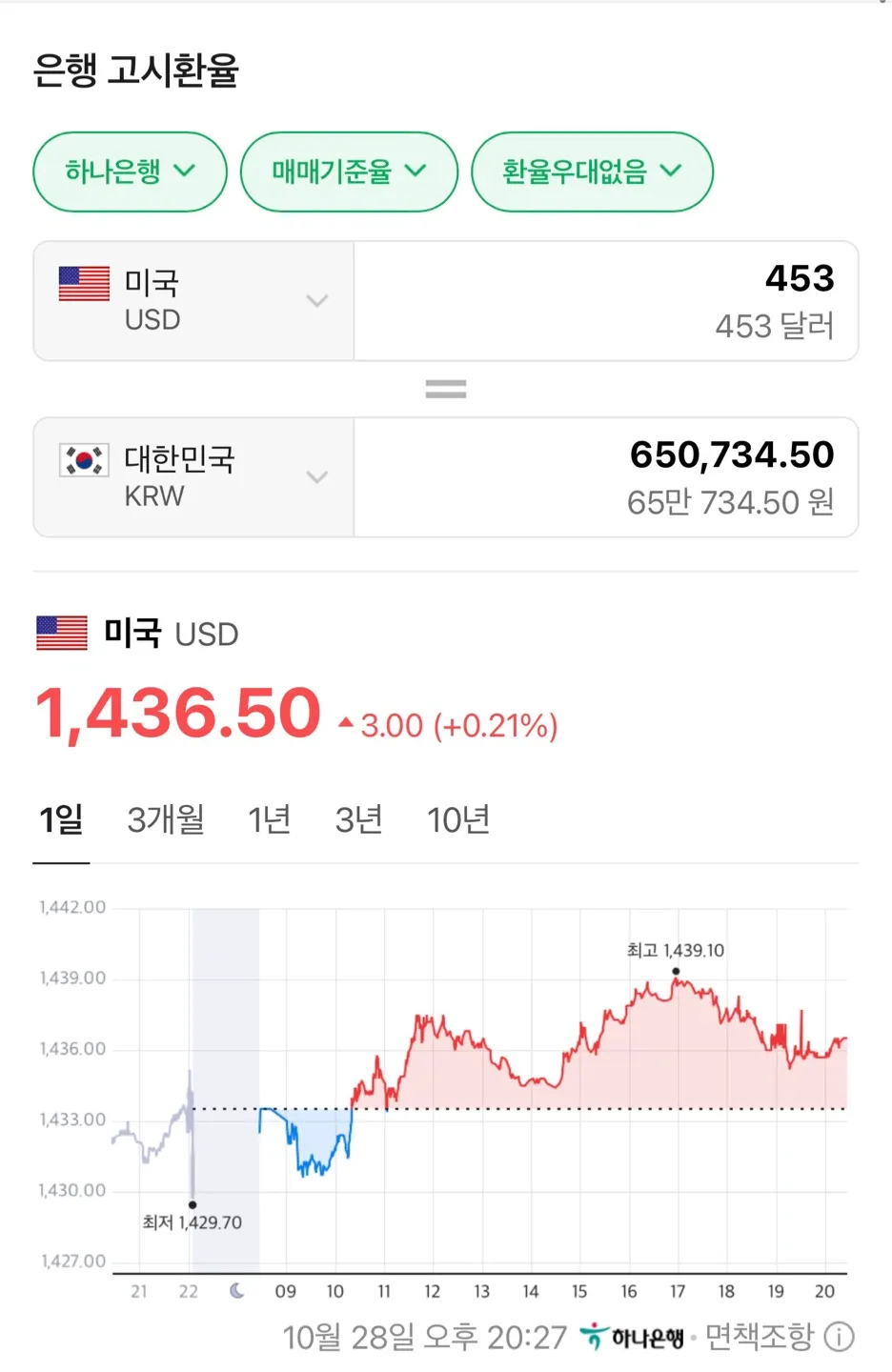
Task: Open the 하나은행 bank selector chip
Action: tap(130, 171)
